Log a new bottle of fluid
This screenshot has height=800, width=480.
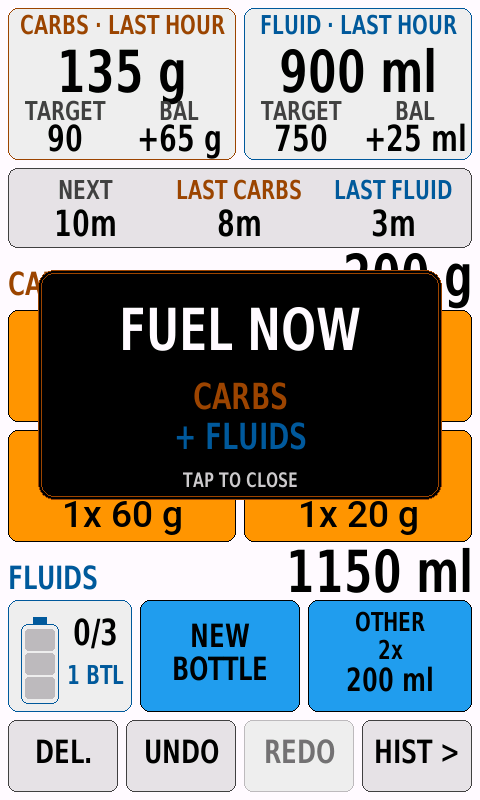pos(220,656)
